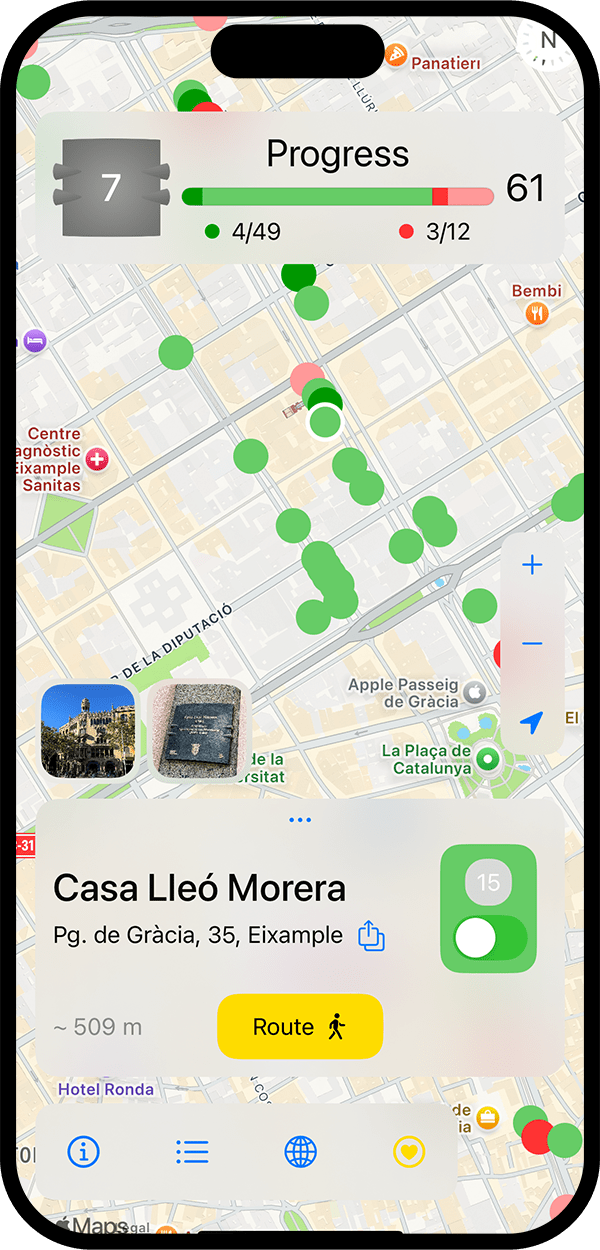The height and width of the screenshot is (1250, 600).
Task: Zoom in on the map
Action: tap(532, 566)
